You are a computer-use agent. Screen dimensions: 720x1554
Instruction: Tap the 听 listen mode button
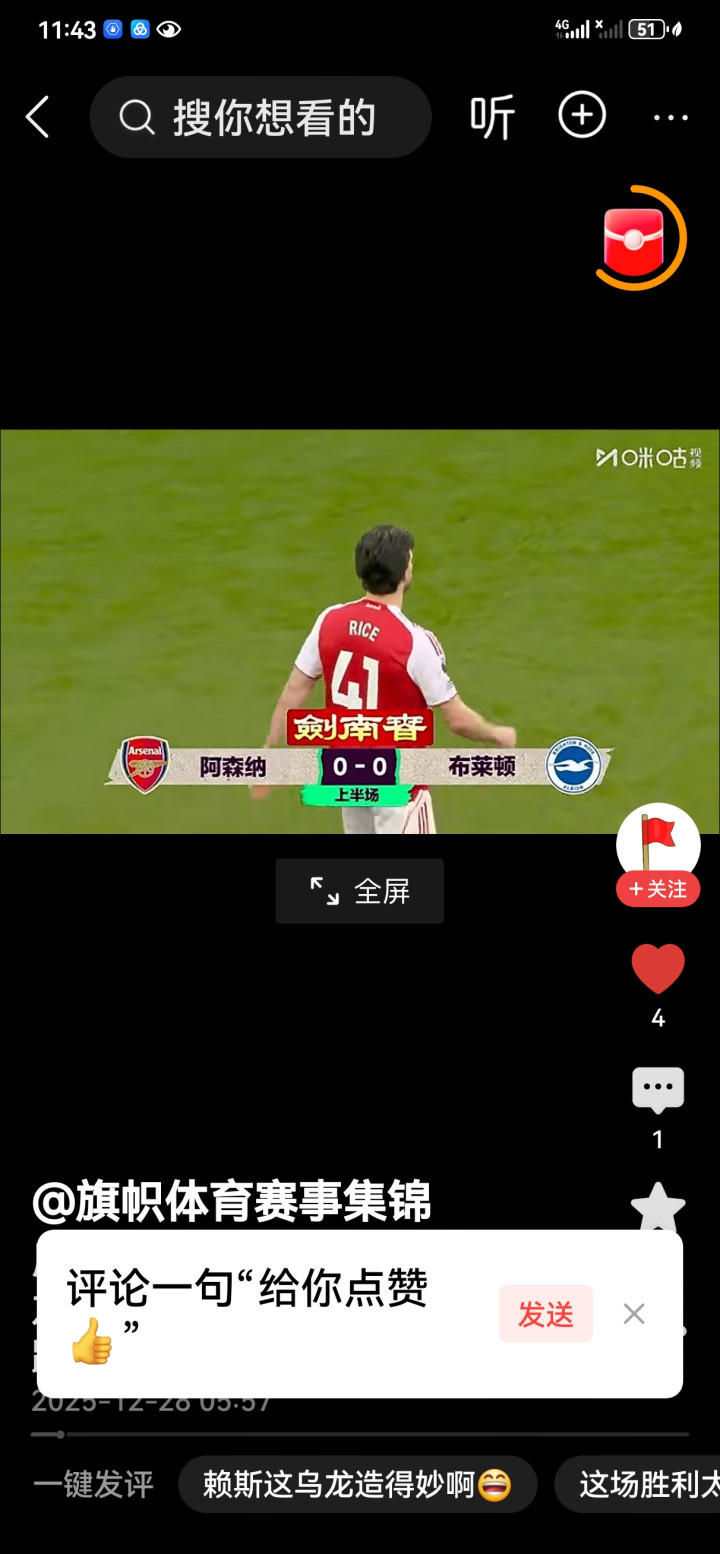(x=492, y=118)
